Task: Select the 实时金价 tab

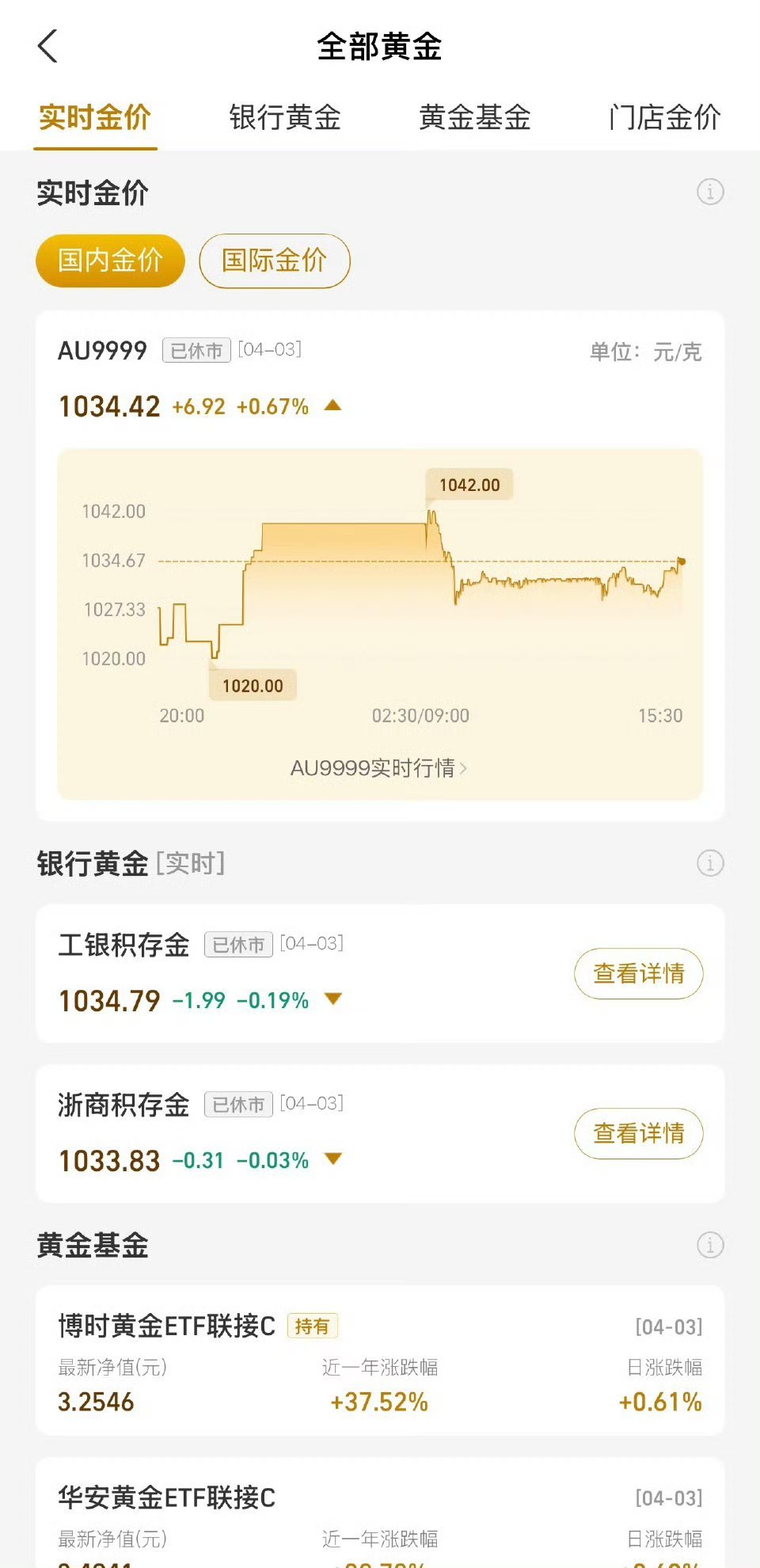Action: pos(95,117)
